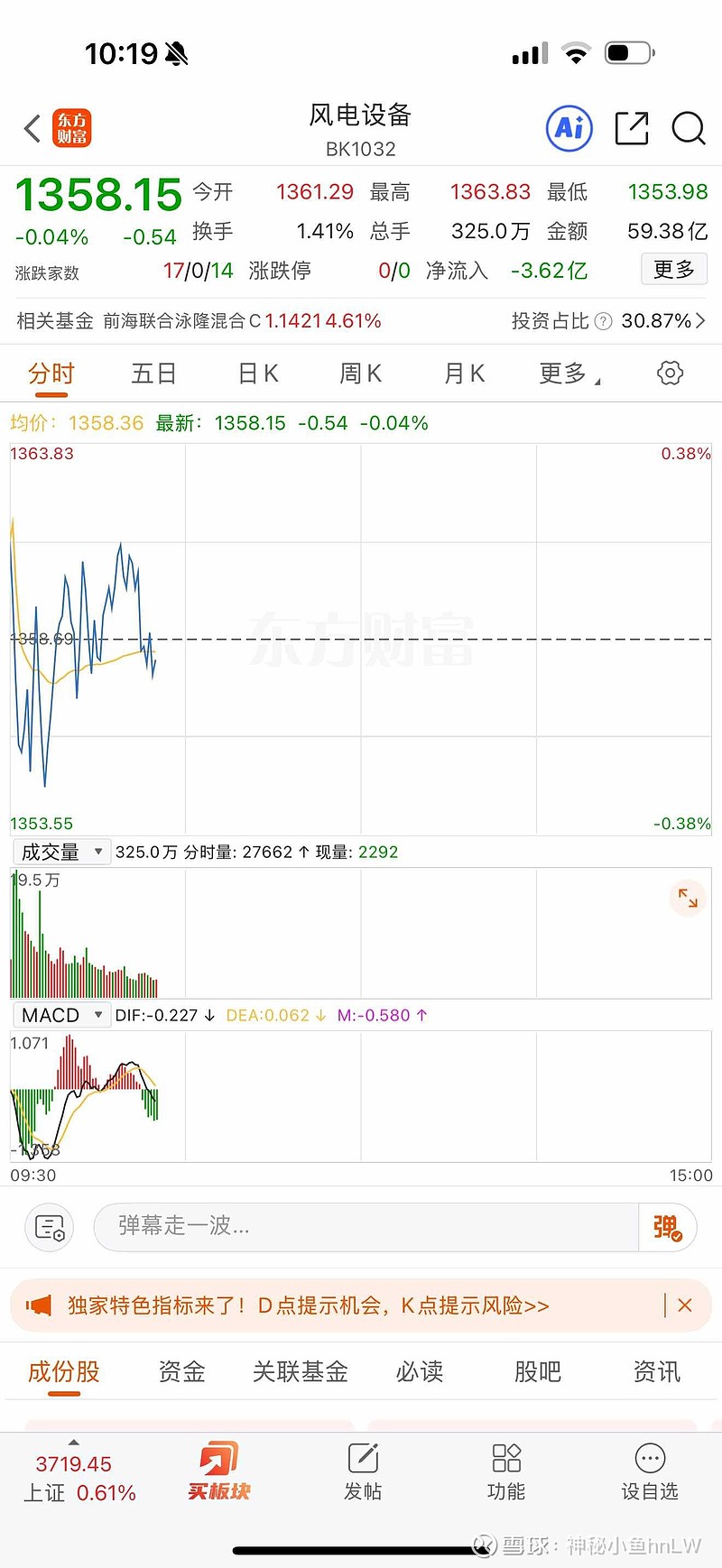This screenshot has height=1568, width=722.
Task: Open the Ai assistant icon
Action: (569, 128)
